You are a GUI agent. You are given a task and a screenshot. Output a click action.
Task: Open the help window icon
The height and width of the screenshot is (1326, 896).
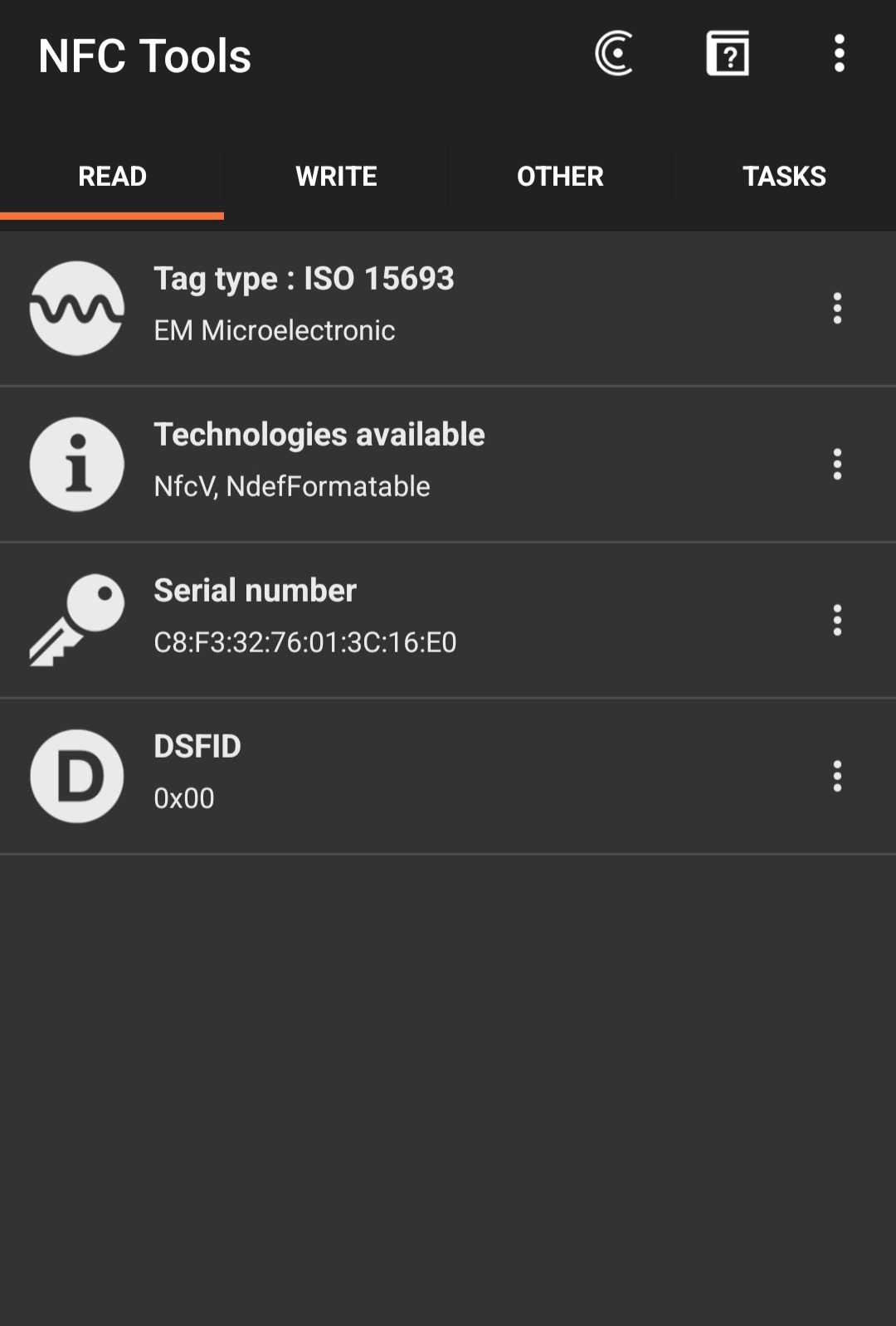[x=728, y=54]
